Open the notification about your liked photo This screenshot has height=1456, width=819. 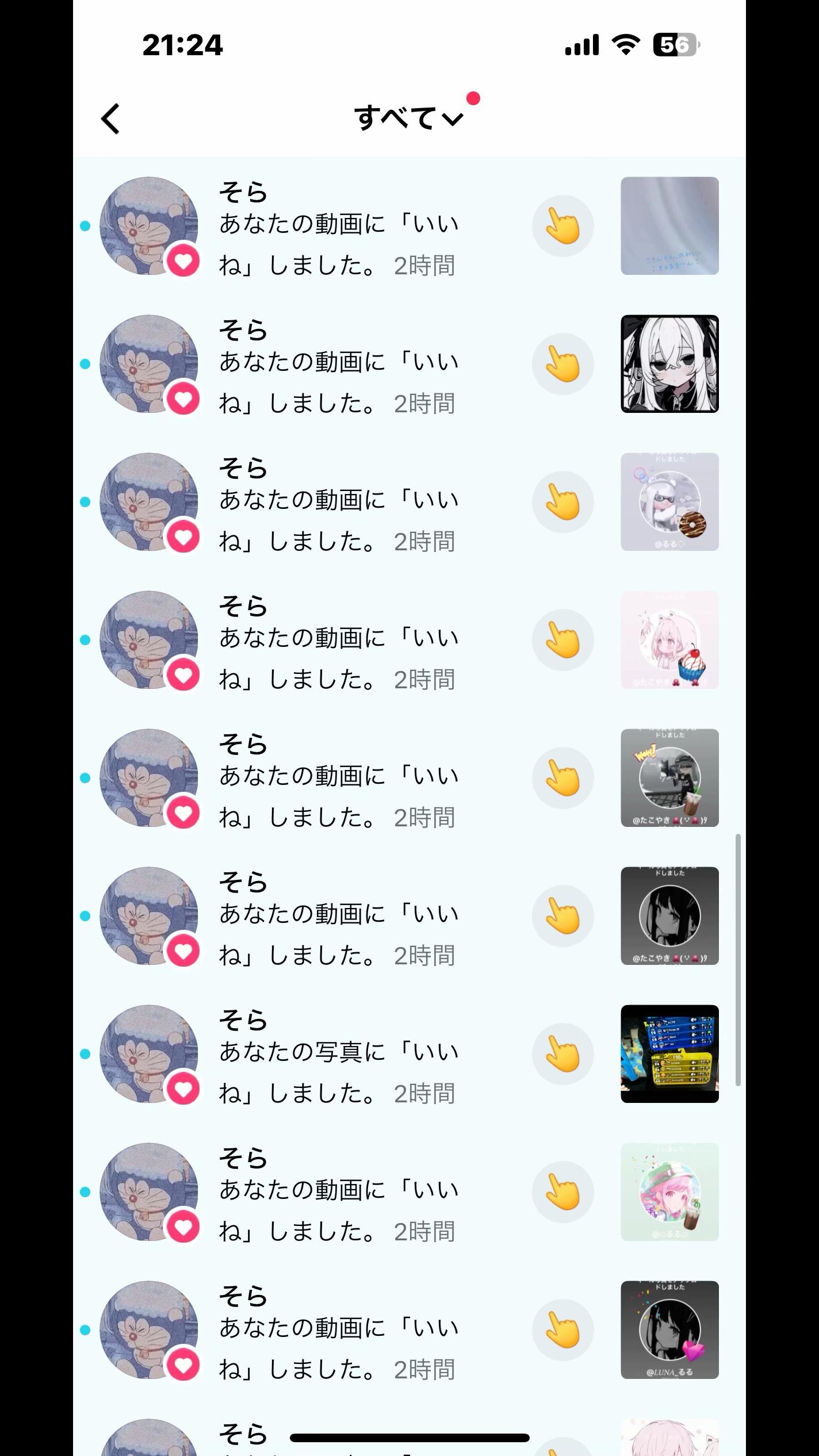[x=338, y=1072]
